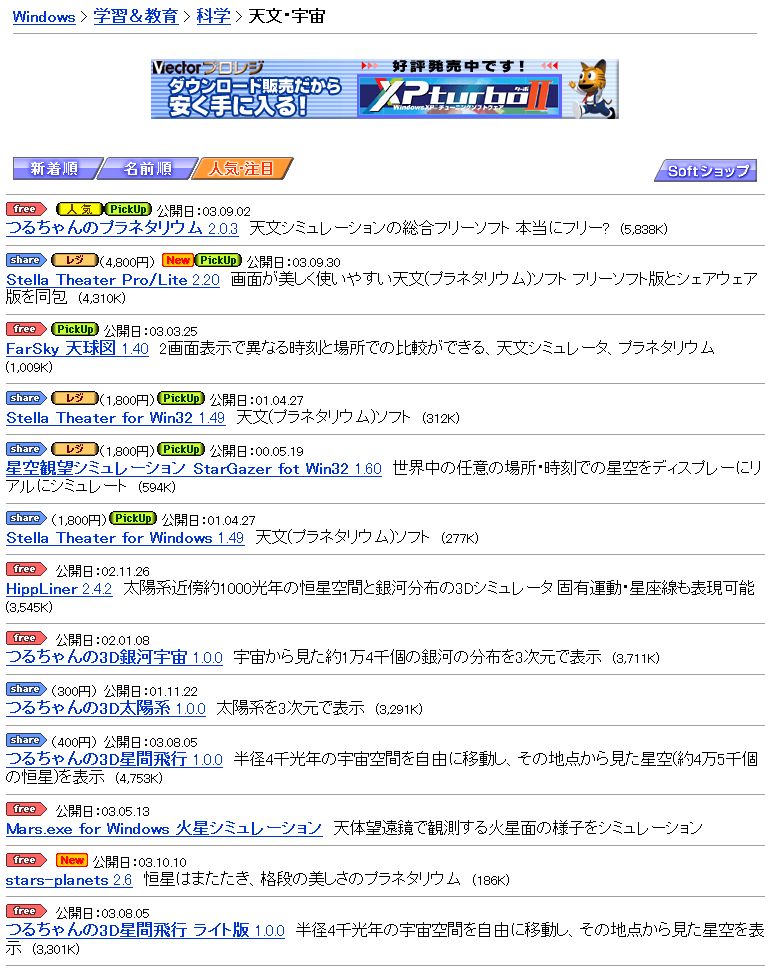Switch to the 名前順 sort tab
The height and width of the screenshot is (971, 771).
(x=146, y=169)
